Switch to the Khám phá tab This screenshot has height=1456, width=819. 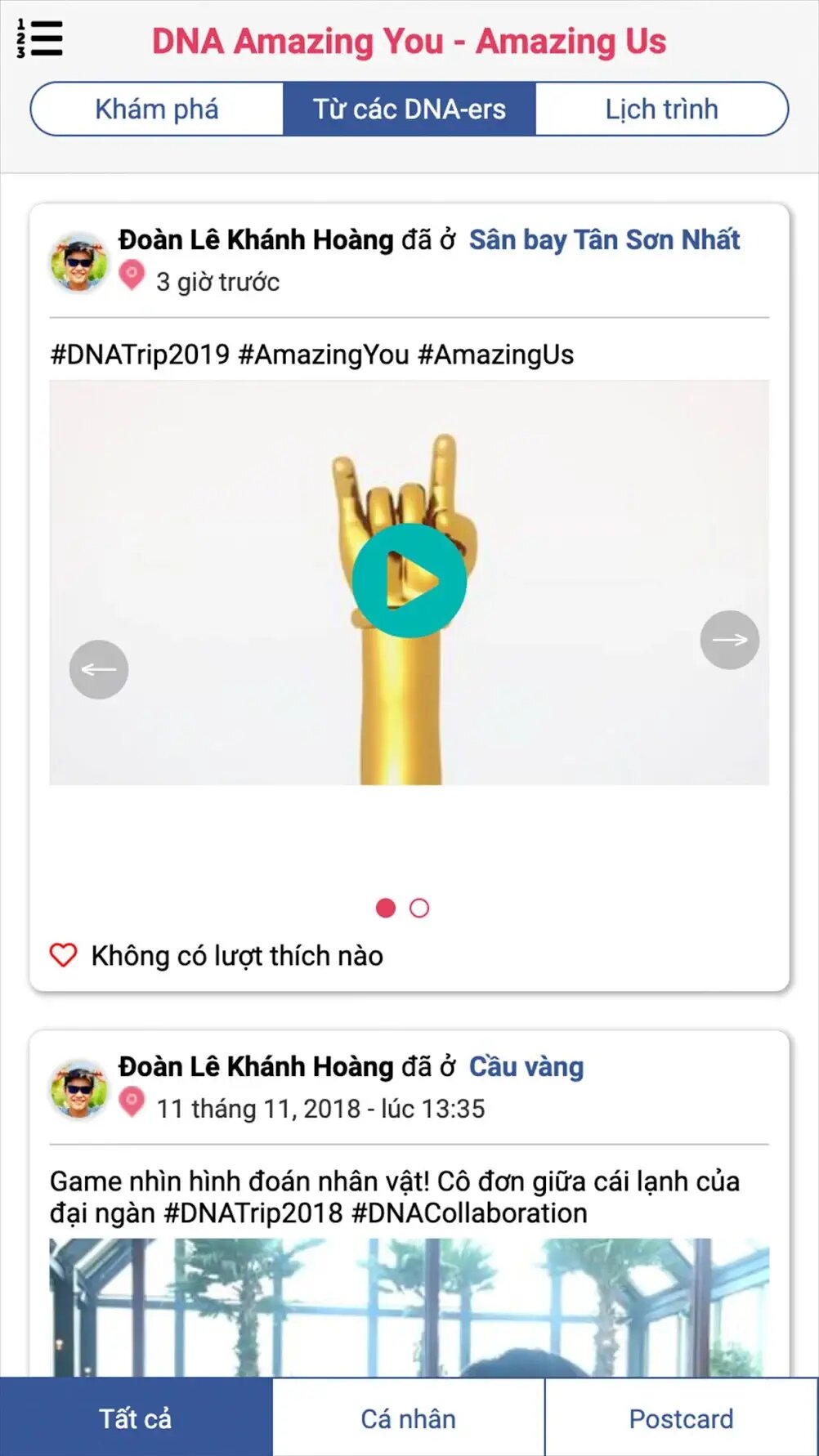tap(157, 109)
